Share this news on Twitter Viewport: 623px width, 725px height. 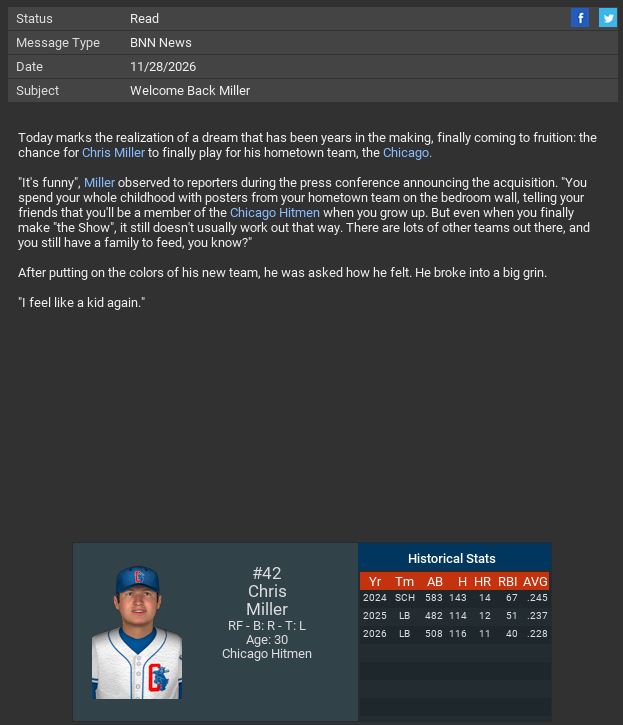(x=608, y=18)
